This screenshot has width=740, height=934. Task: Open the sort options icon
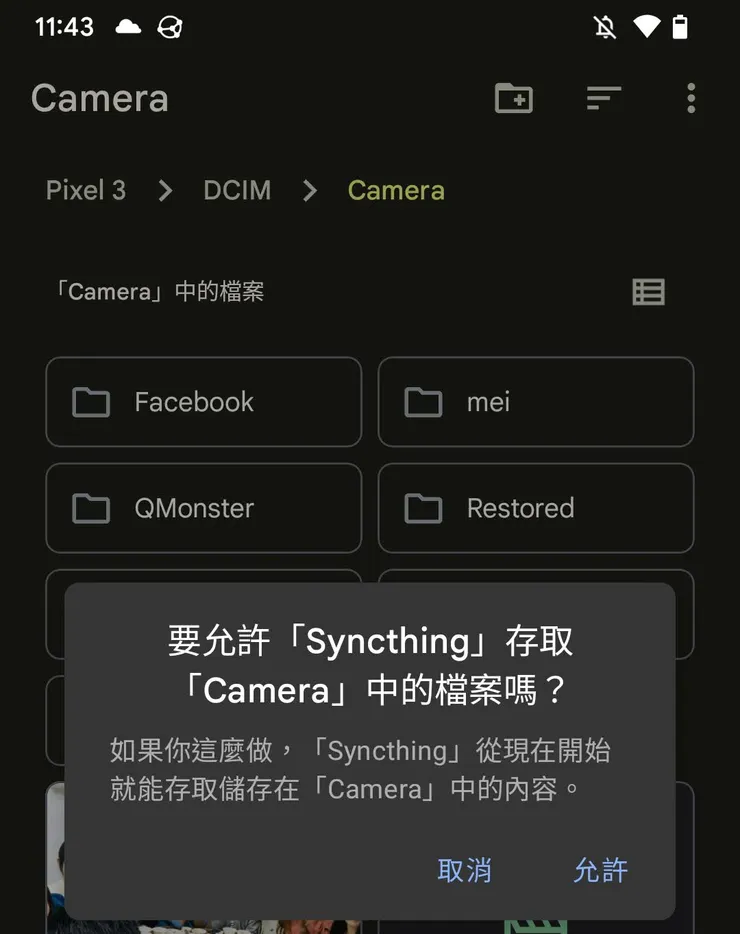[x=604, y=98]
